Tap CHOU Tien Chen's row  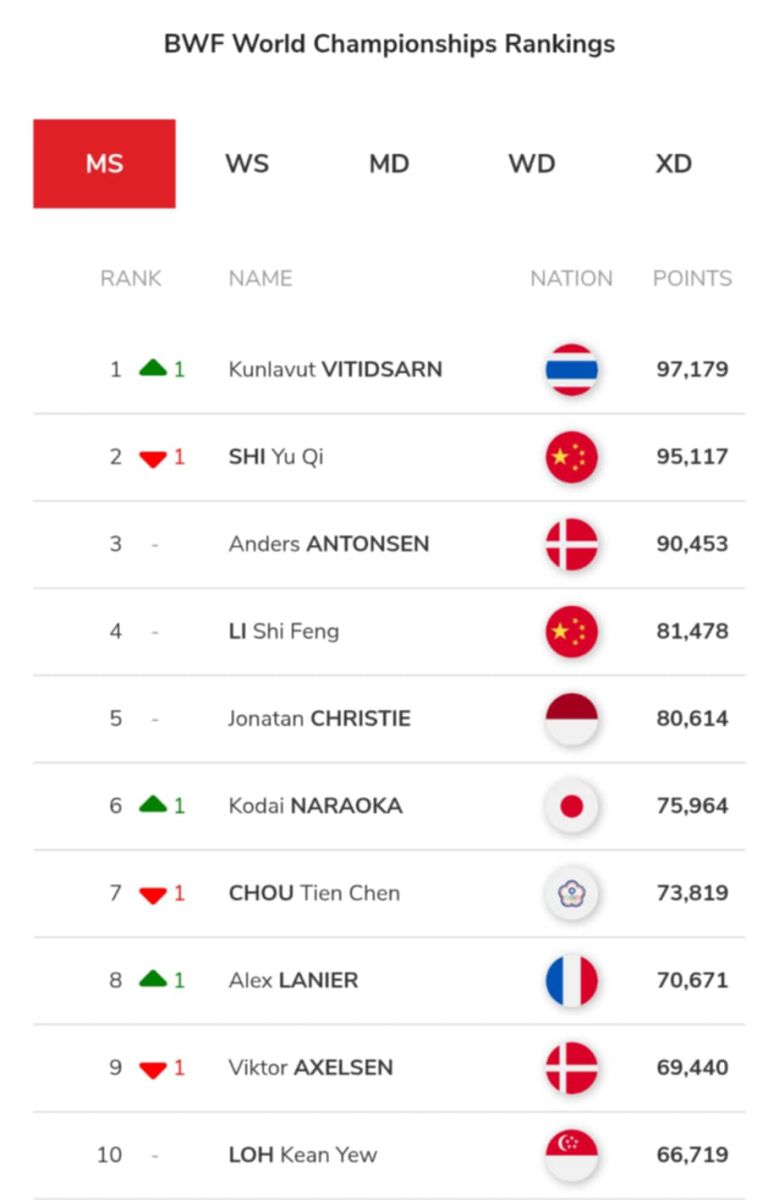pyautogui.click(x=314, y=893)
